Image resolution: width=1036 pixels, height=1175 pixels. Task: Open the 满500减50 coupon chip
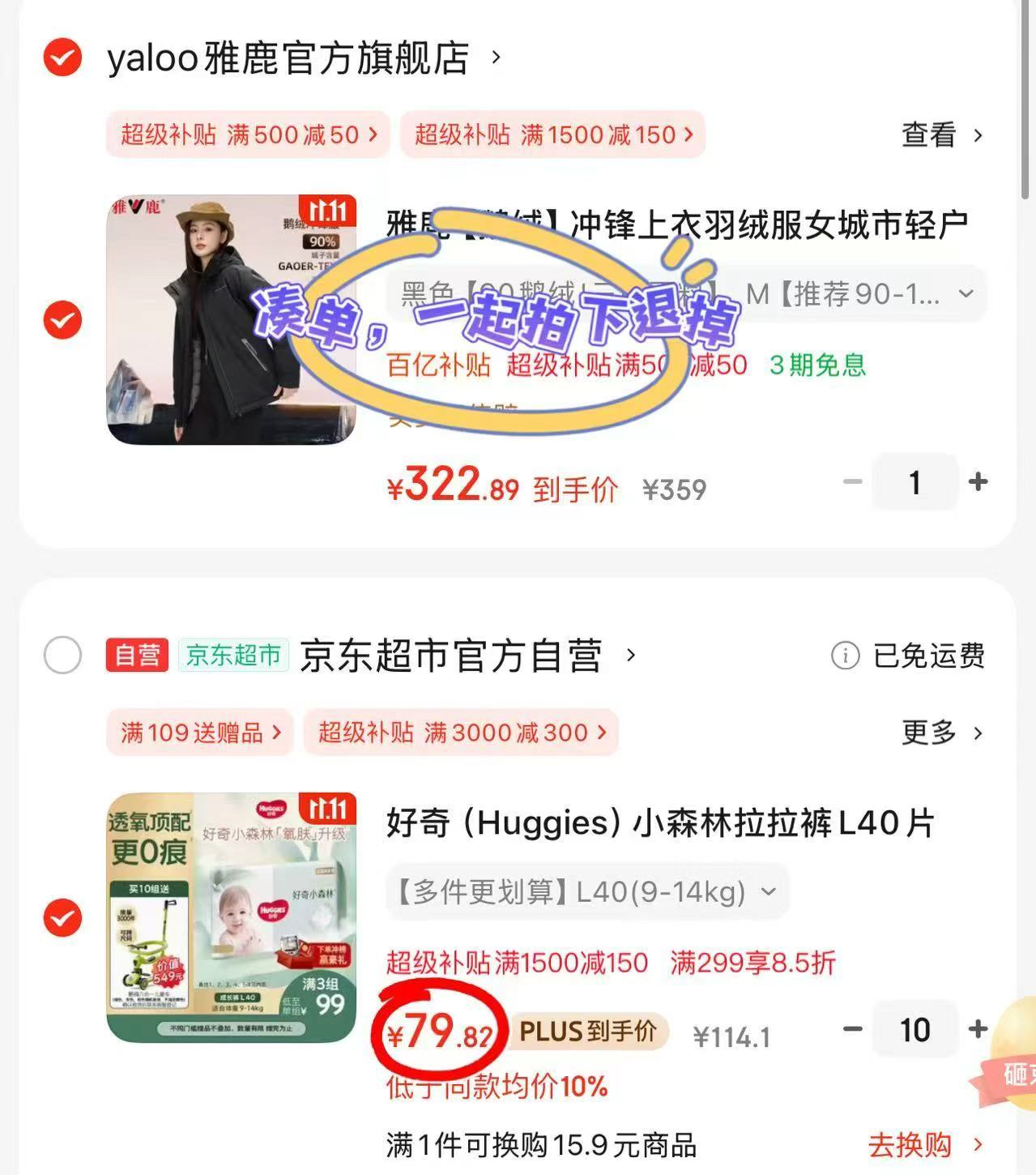[x=248, y=135]
